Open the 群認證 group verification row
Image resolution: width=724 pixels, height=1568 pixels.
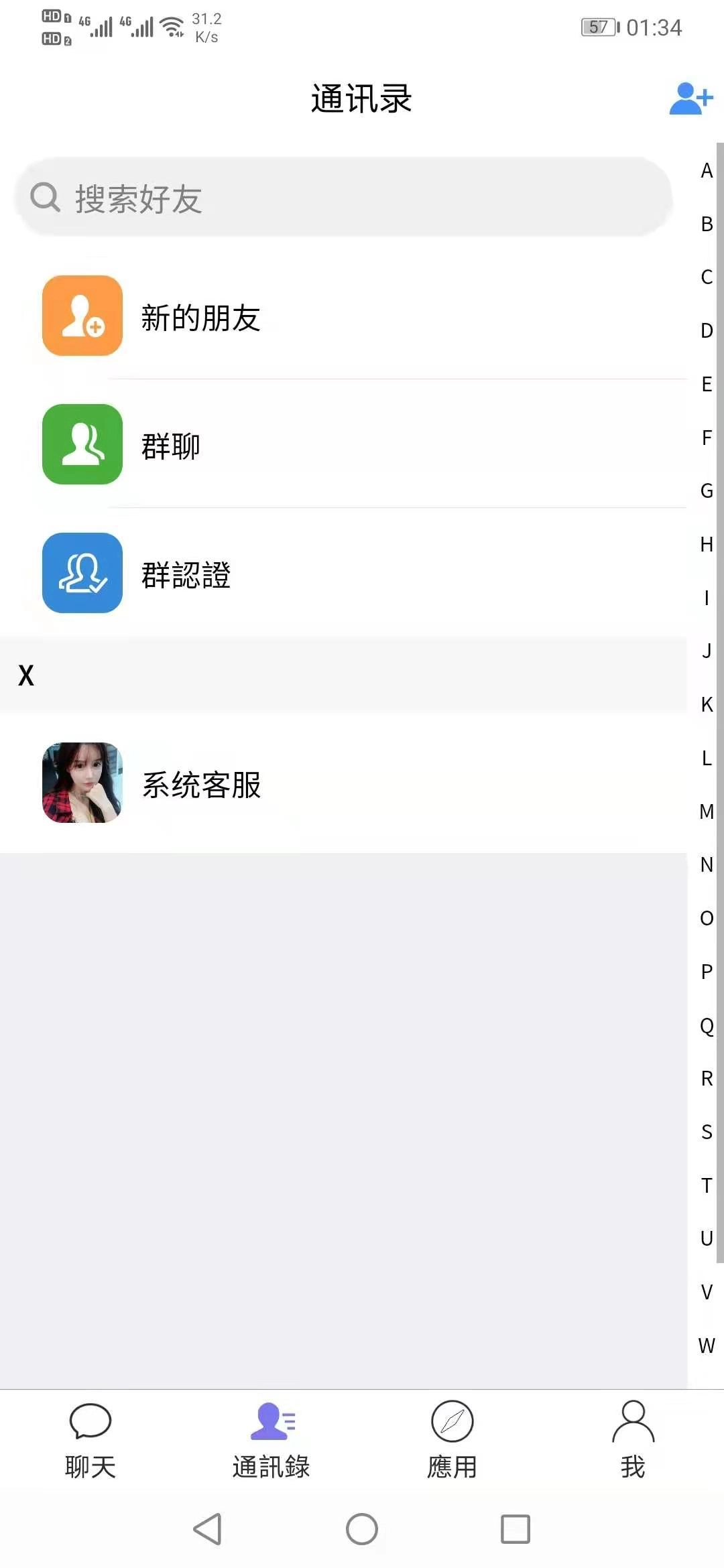(x=362, y=574)
